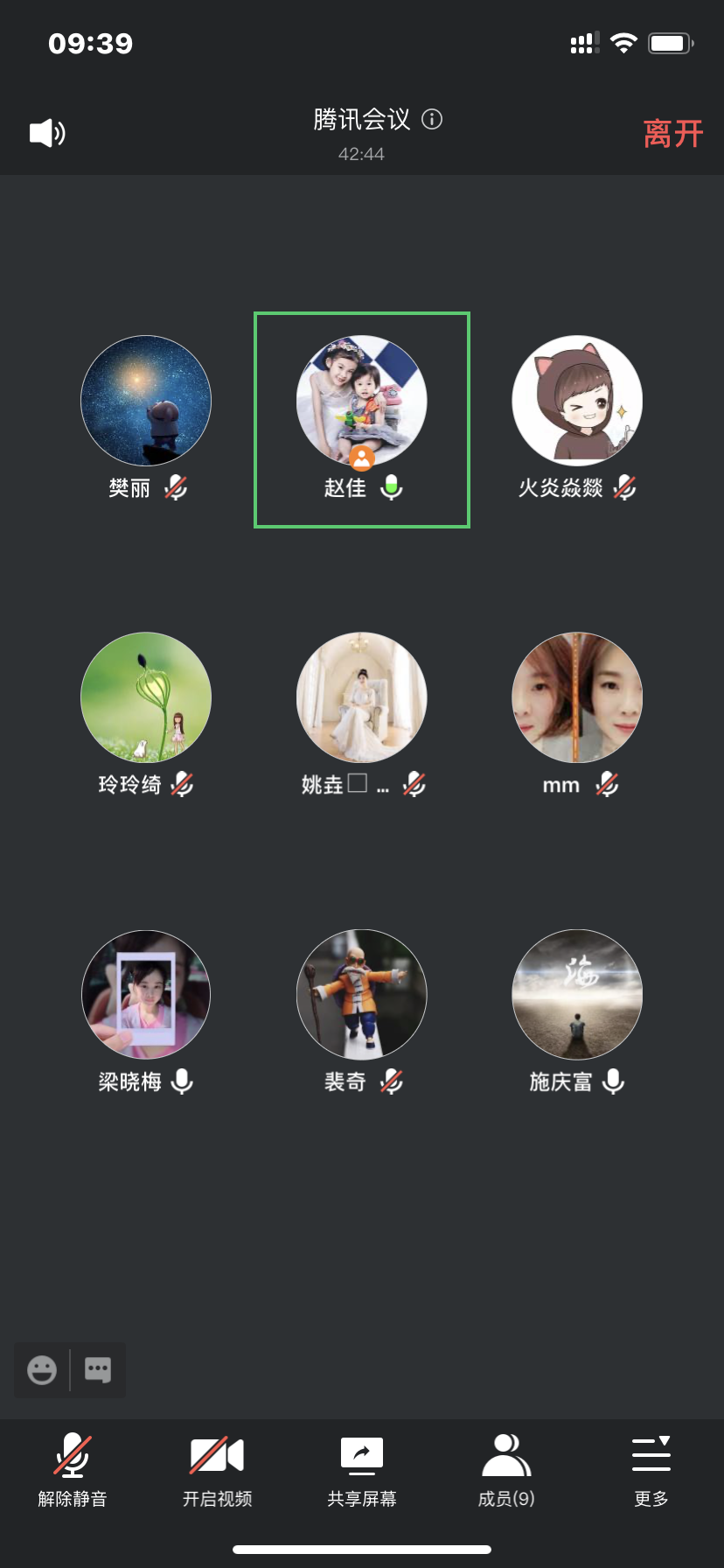Select participant mm
The height and width of the screenshot is (1568, 724).
577,698
